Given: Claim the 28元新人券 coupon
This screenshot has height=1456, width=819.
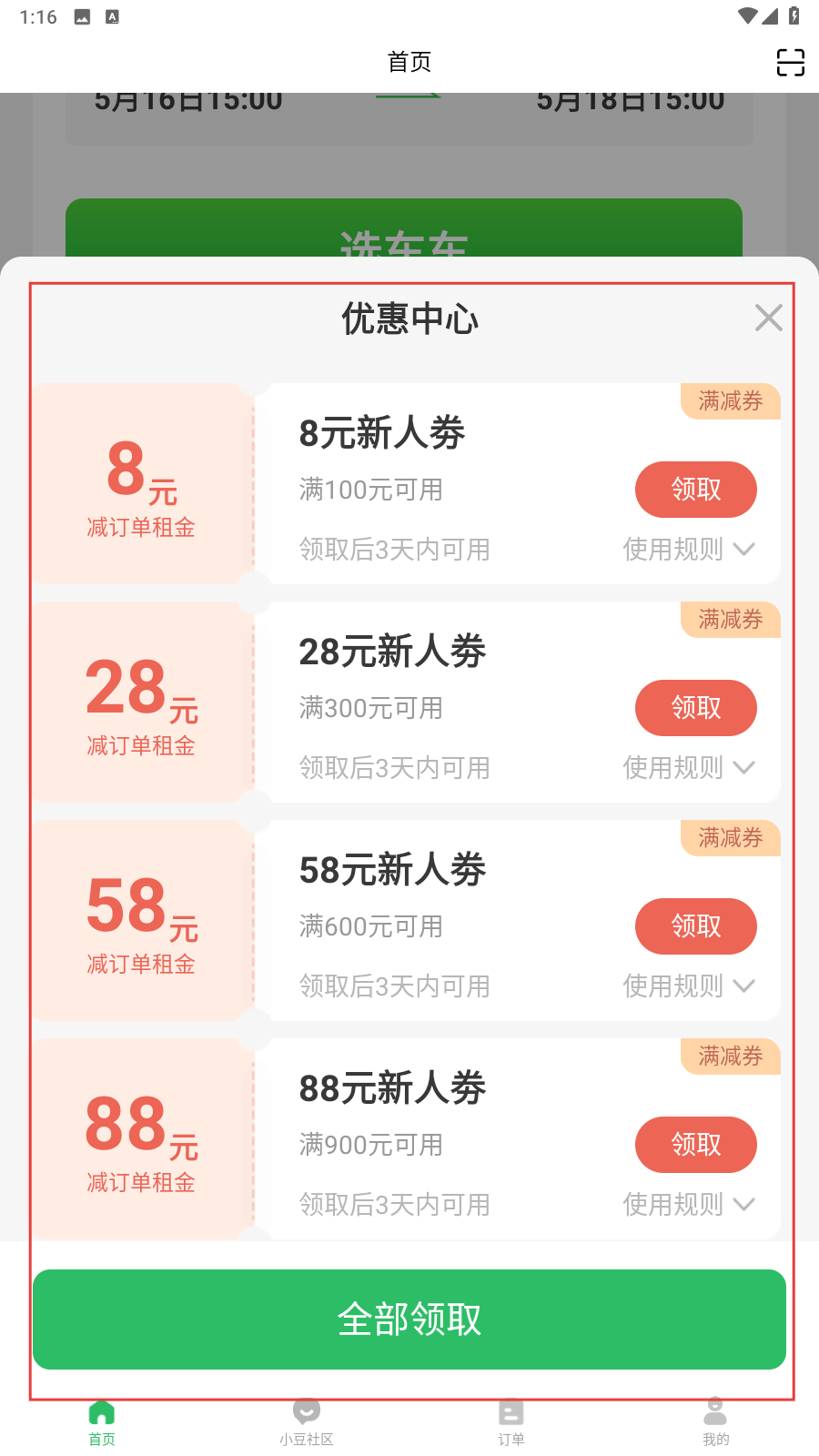Looking at the screenshot, I should [x=696, y=708].
